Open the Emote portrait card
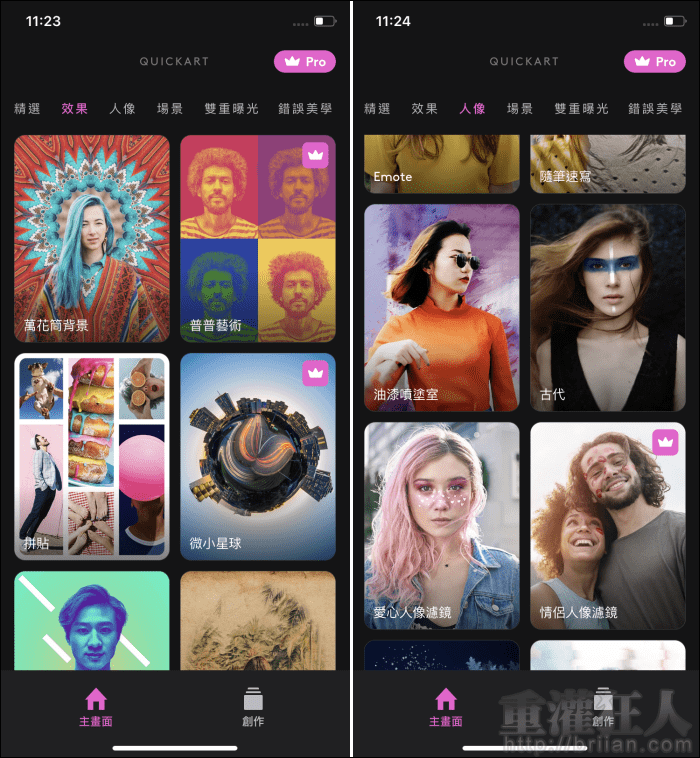Screen dimensions: 700x758 [442, 164]
